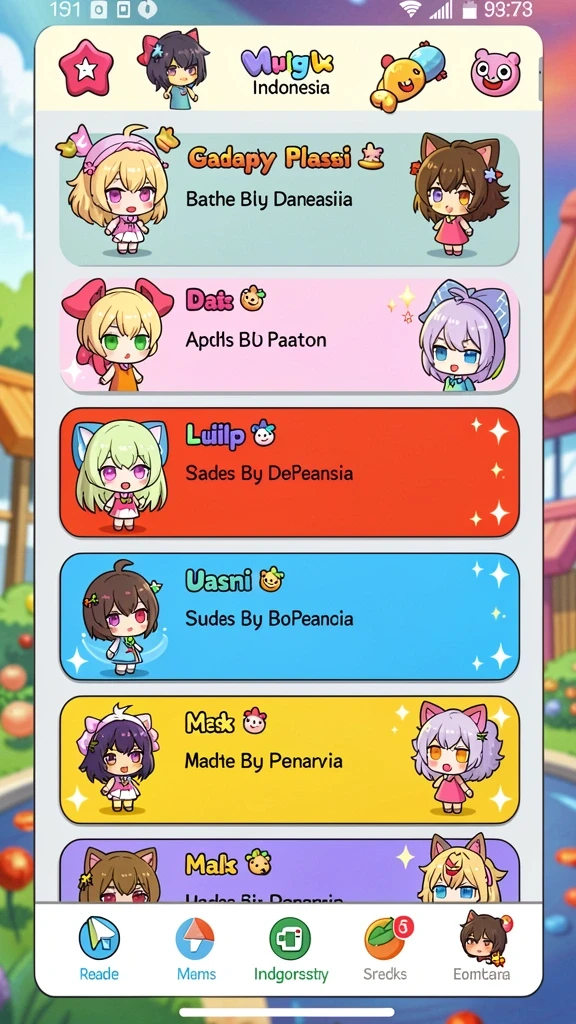576x1024 pixels.
Task: Open the purple Malk card
Action: pos(289,871)
